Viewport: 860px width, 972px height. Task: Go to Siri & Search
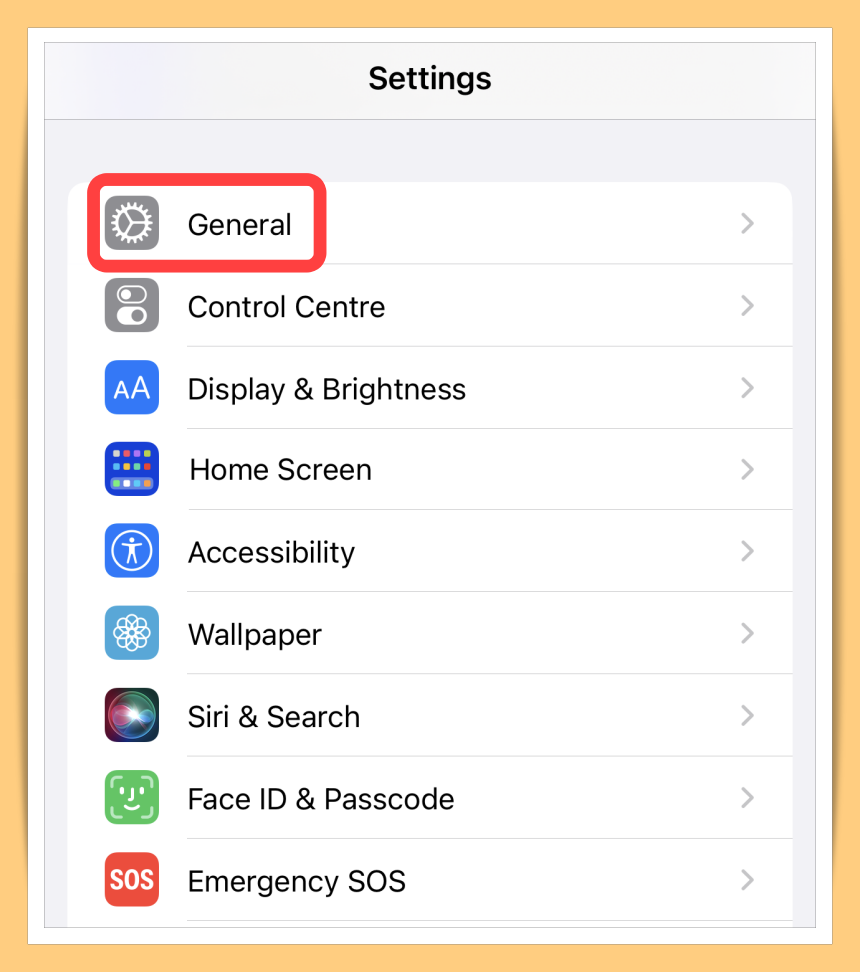pos(273,716)
